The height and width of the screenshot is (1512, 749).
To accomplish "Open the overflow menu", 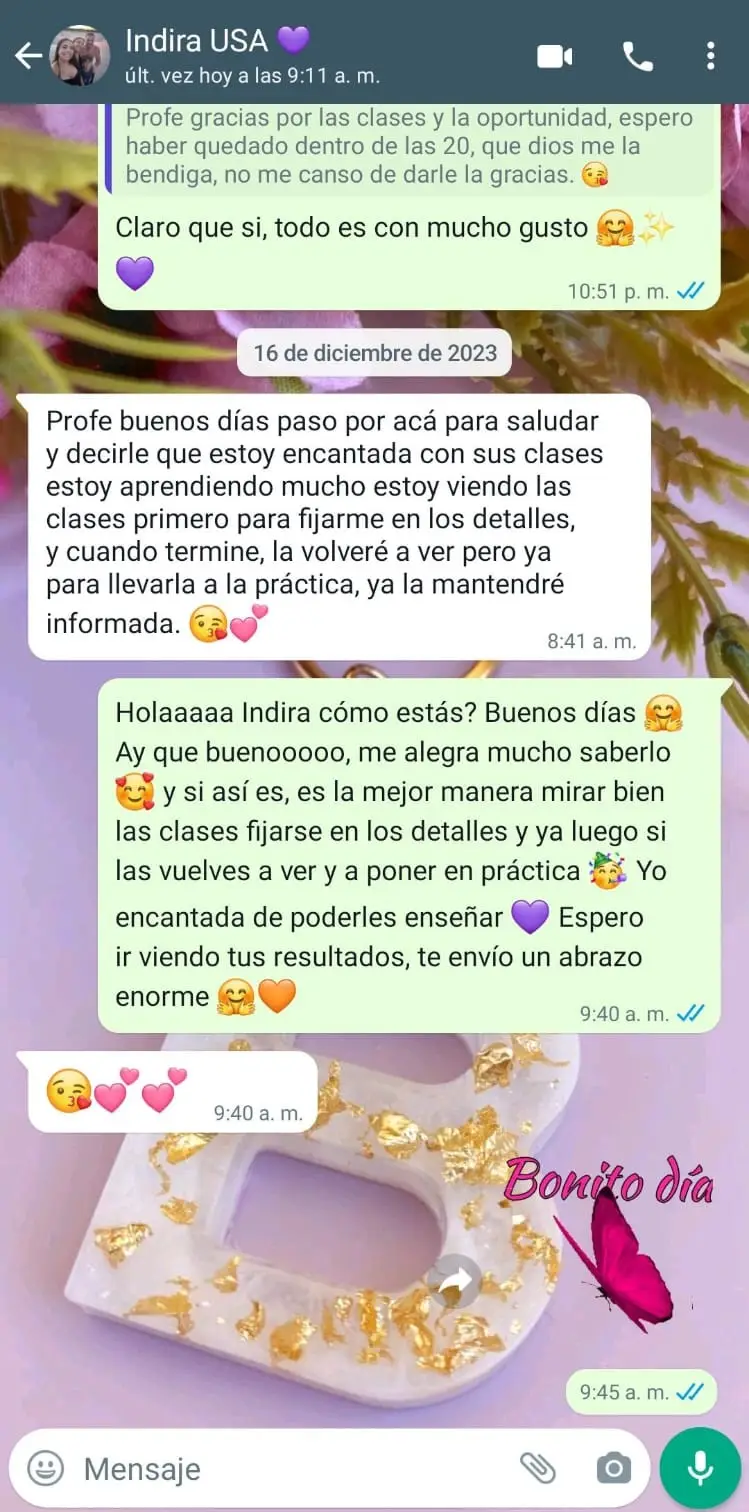I will click(x=710, y=56).
